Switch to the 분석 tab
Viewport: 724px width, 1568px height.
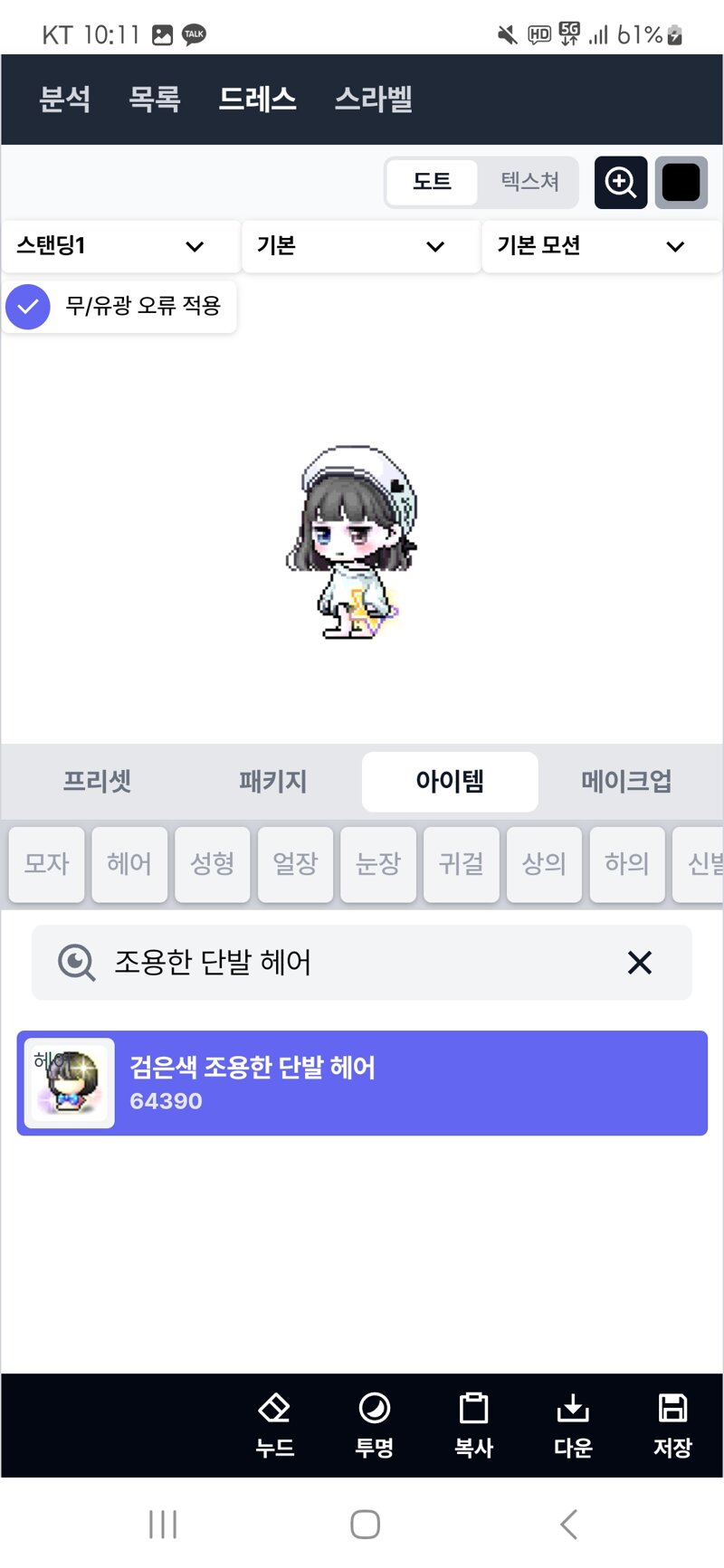[64, 99]
